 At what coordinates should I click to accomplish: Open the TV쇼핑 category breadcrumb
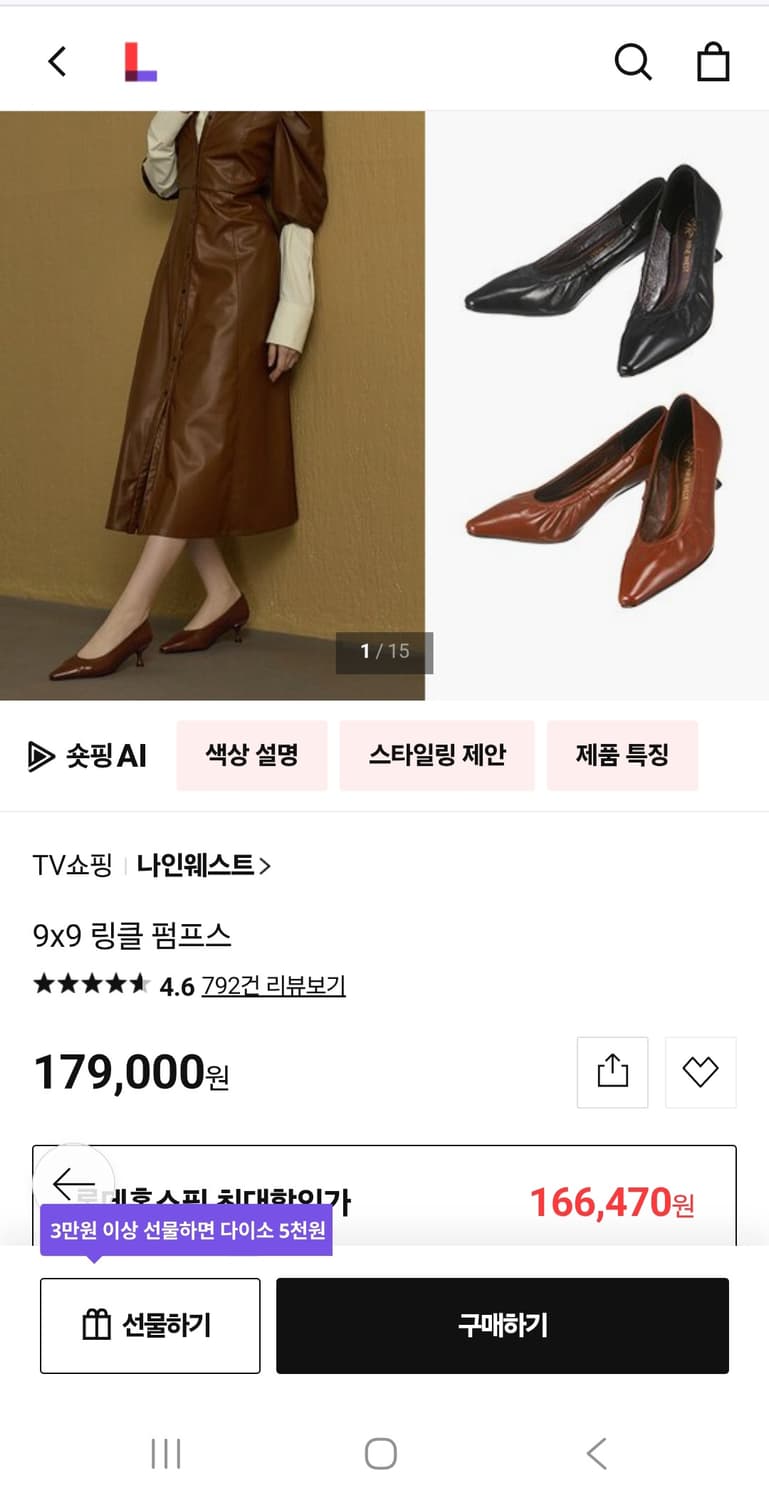pos(68,866)
